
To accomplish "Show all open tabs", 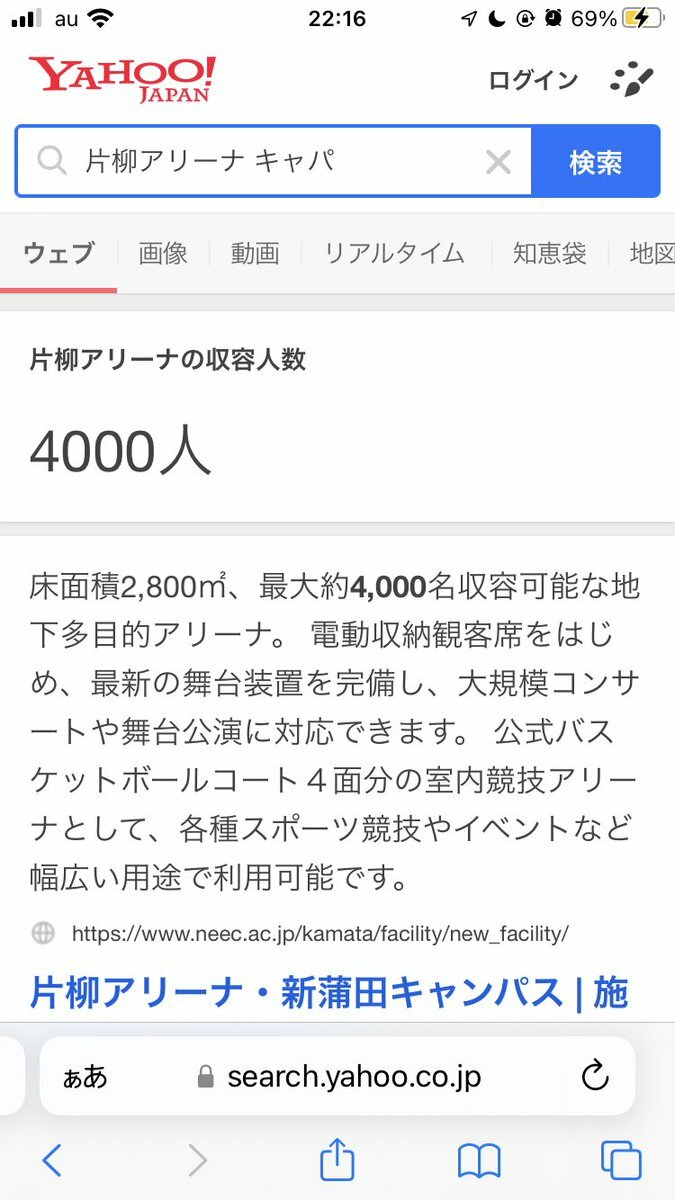I will click(620, 1160).
